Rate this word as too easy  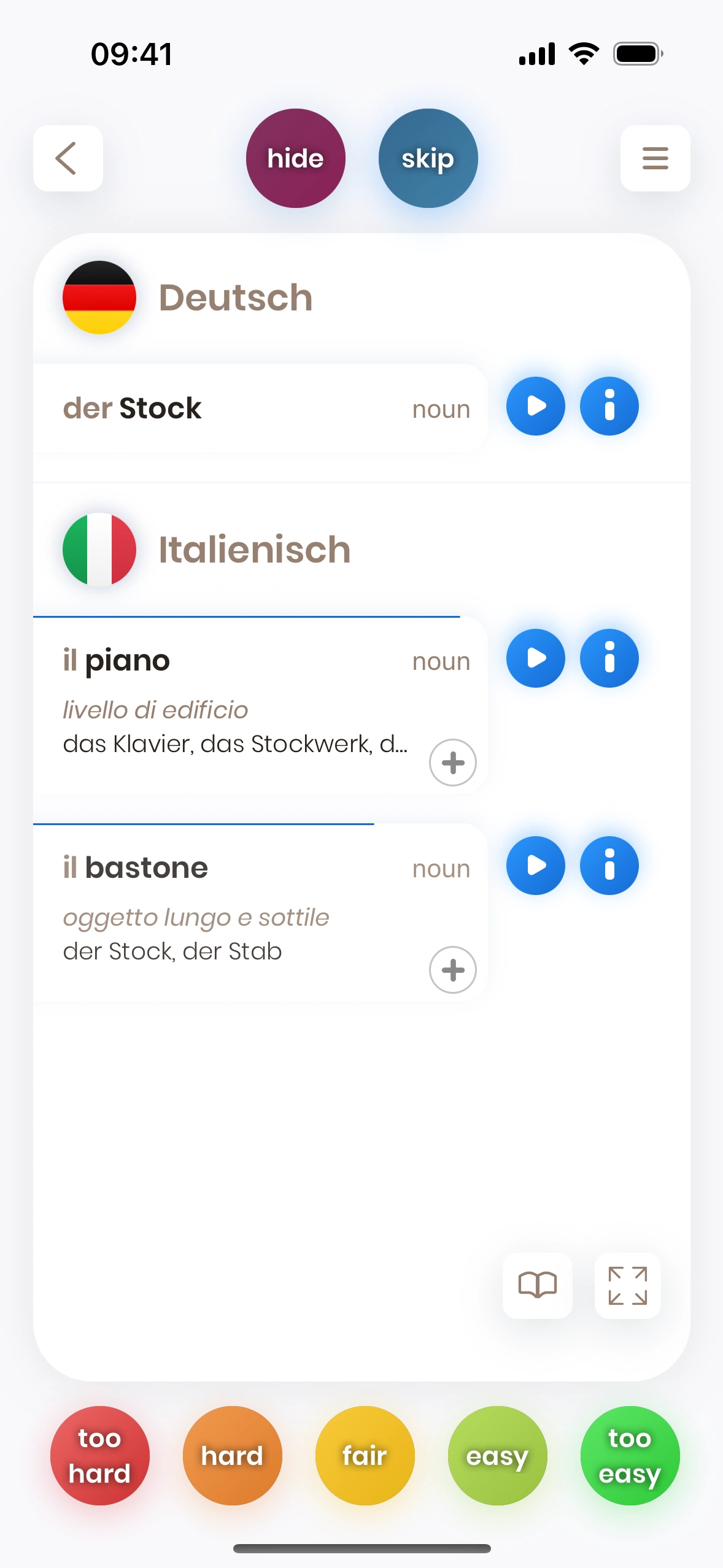pyautogui.click(x=630, y=1455)
